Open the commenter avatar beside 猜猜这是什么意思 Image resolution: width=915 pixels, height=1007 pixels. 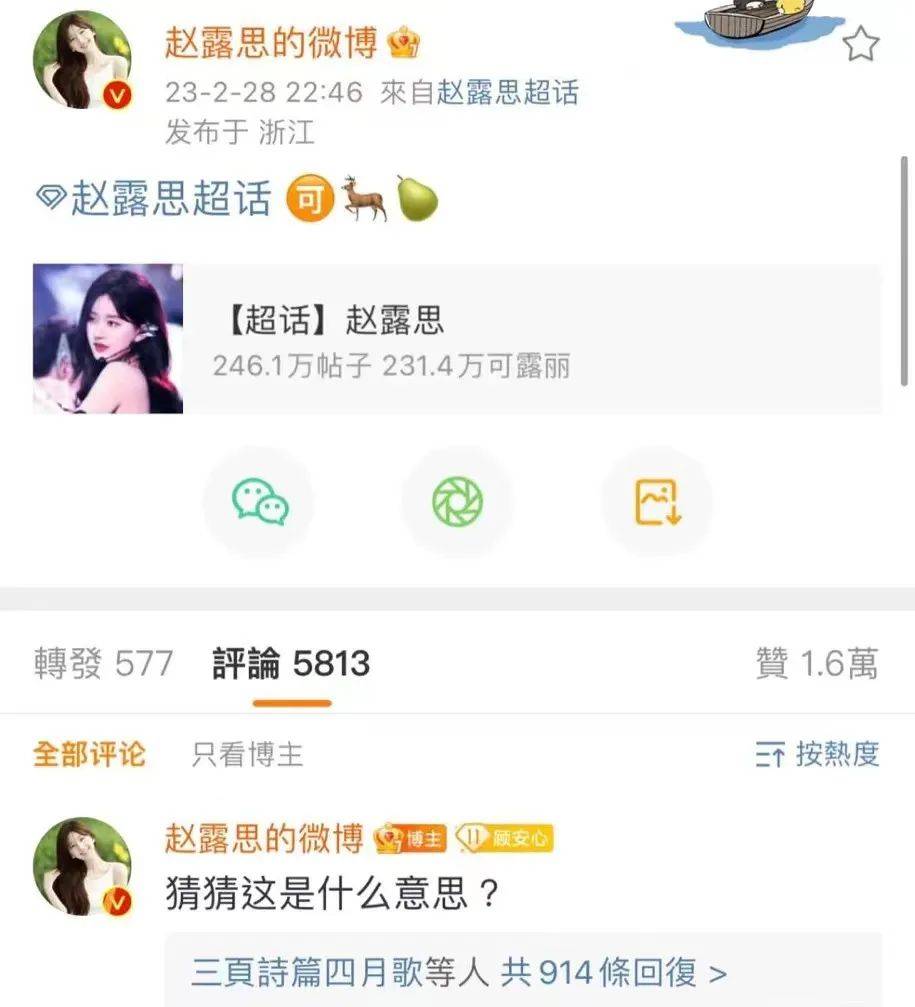[83, 866]
